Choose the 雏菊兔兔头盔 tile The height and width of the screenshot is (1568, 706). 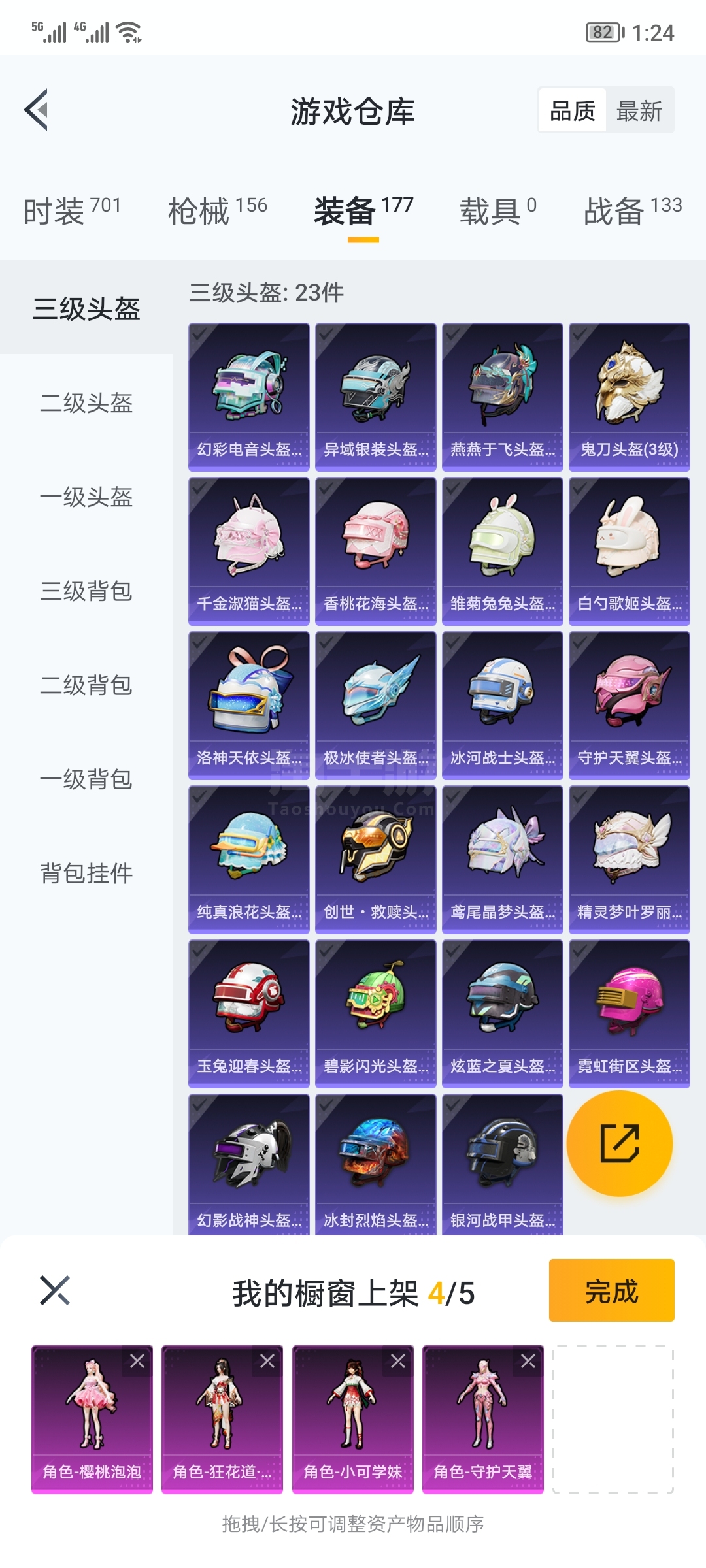(502, 551)
